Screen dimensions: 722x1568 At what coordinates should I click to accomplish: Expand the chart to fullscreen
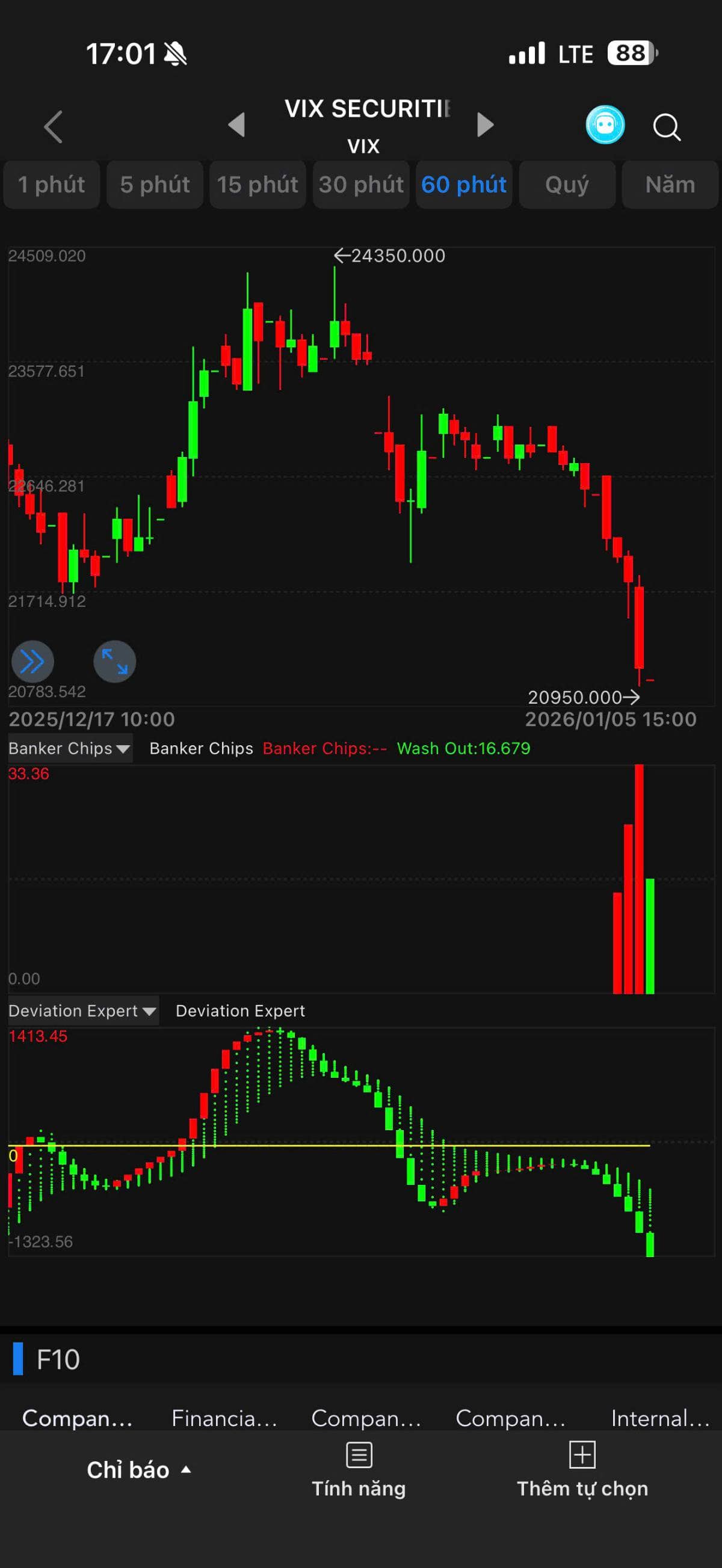tap(114, 662)
